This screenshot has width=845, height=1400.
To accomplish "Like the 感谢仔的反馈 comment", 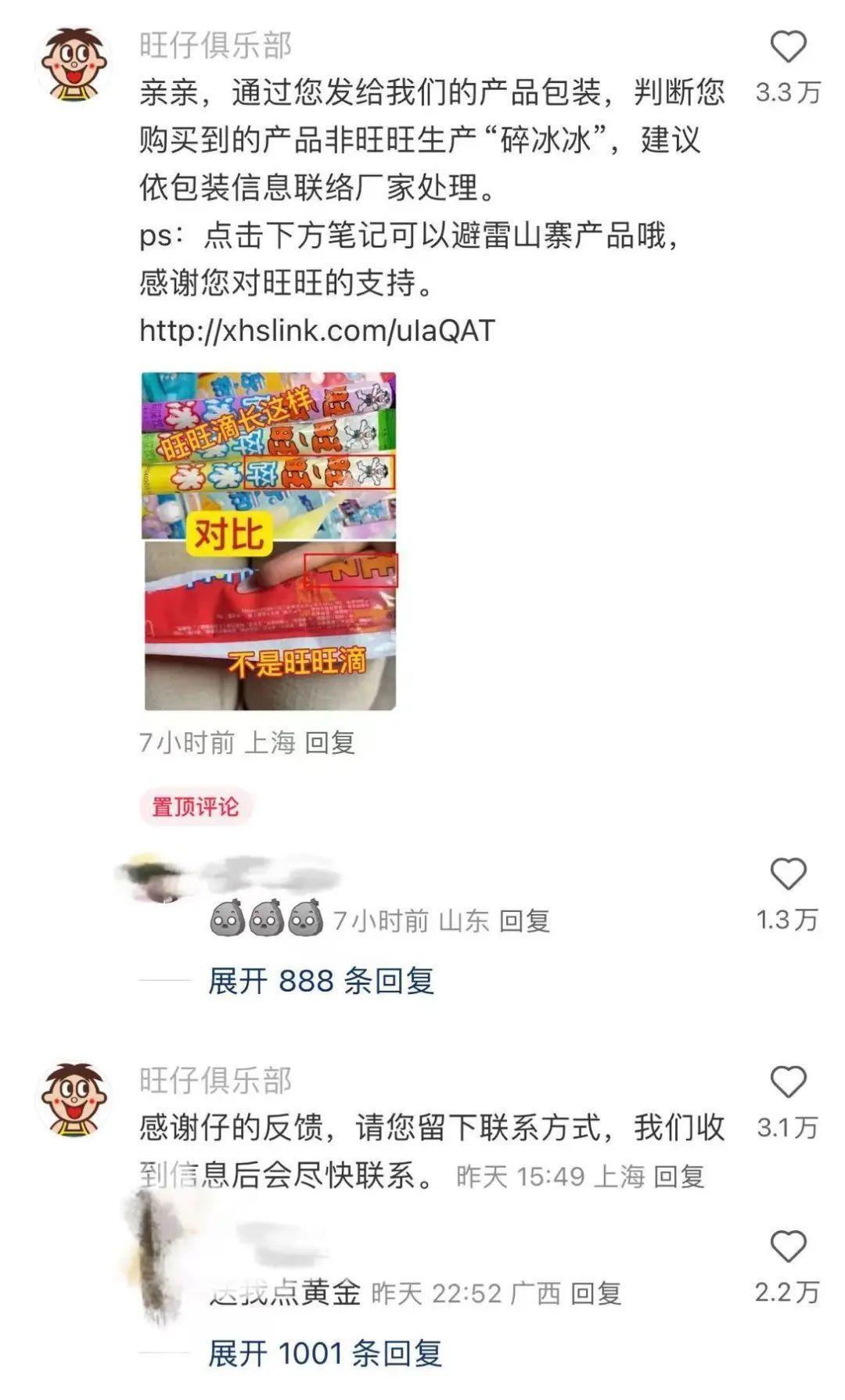I will (x=788, y=1082).
